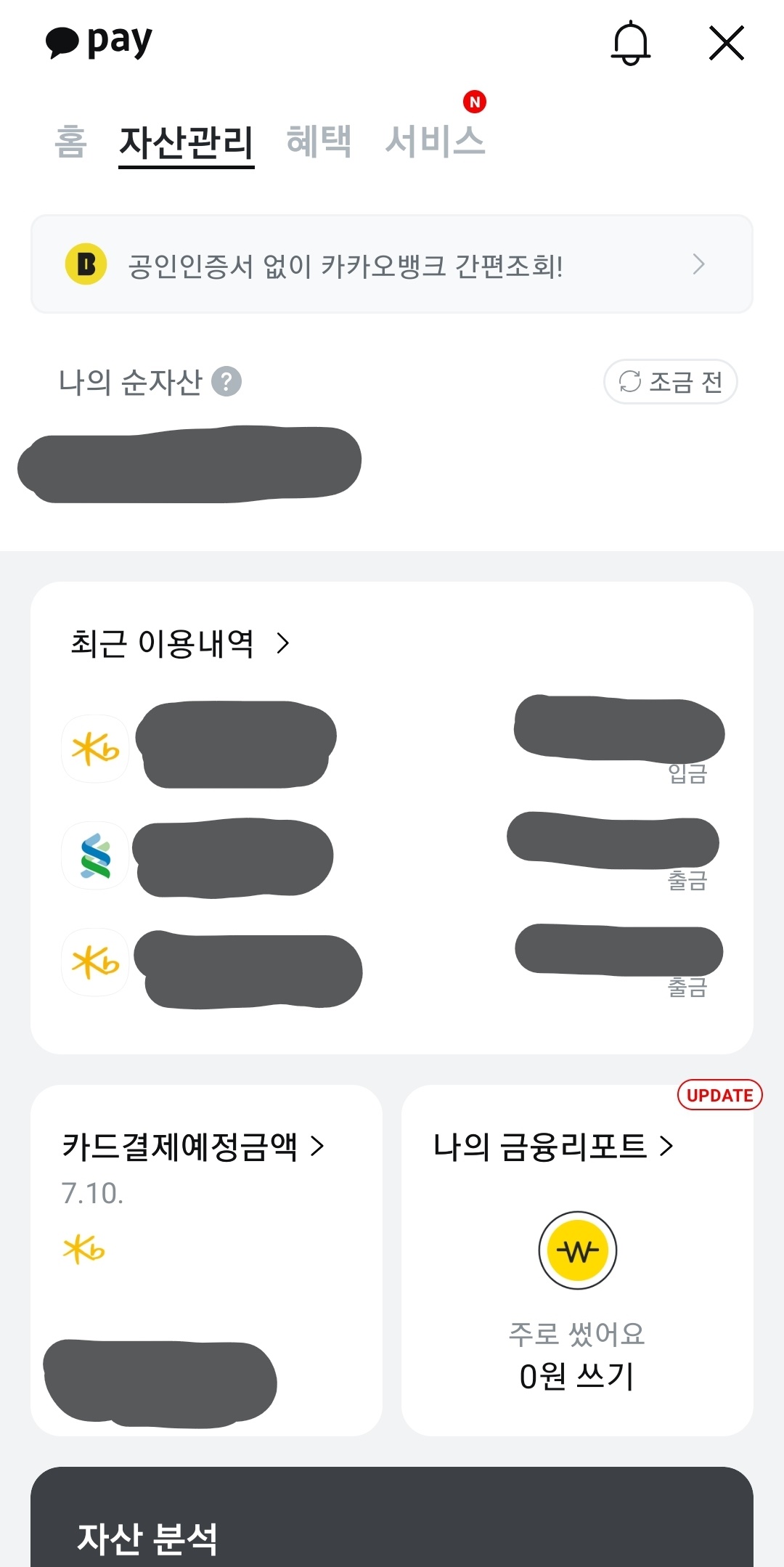This screenshot has width=784, height=1567.
Task: Close the Kakao Pay screen
Action: 727,43
